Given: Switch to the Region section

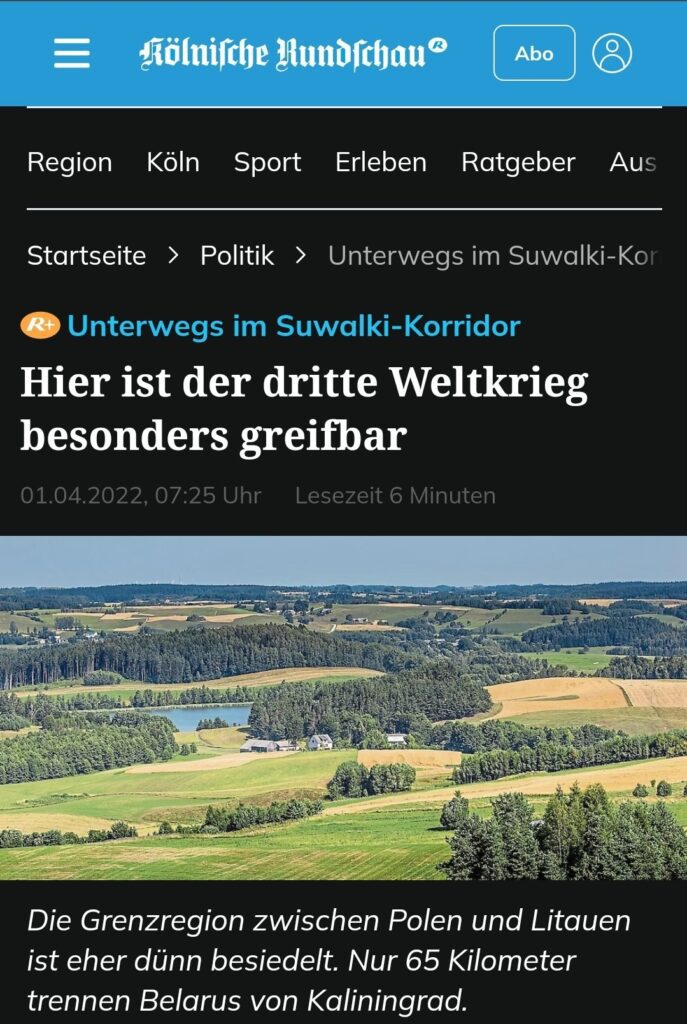Looking at the screenshot, I should pyautogui.click(x=69, y=162).
